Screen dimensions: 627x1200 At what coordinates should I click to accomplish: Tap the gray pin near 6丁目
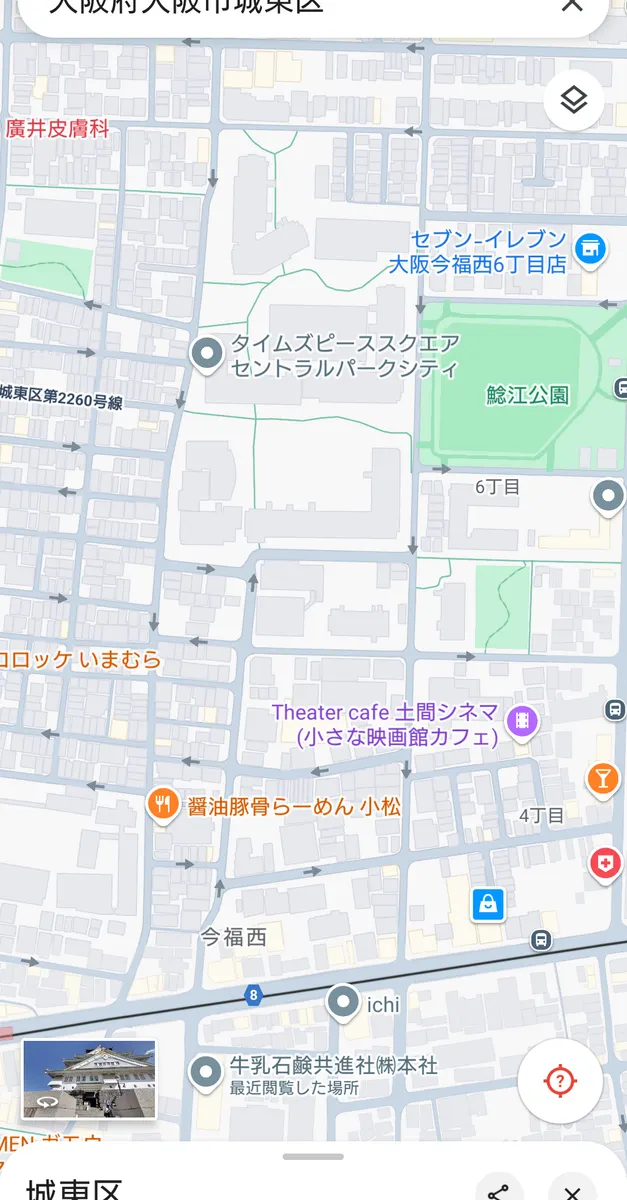tap(608, 495)
